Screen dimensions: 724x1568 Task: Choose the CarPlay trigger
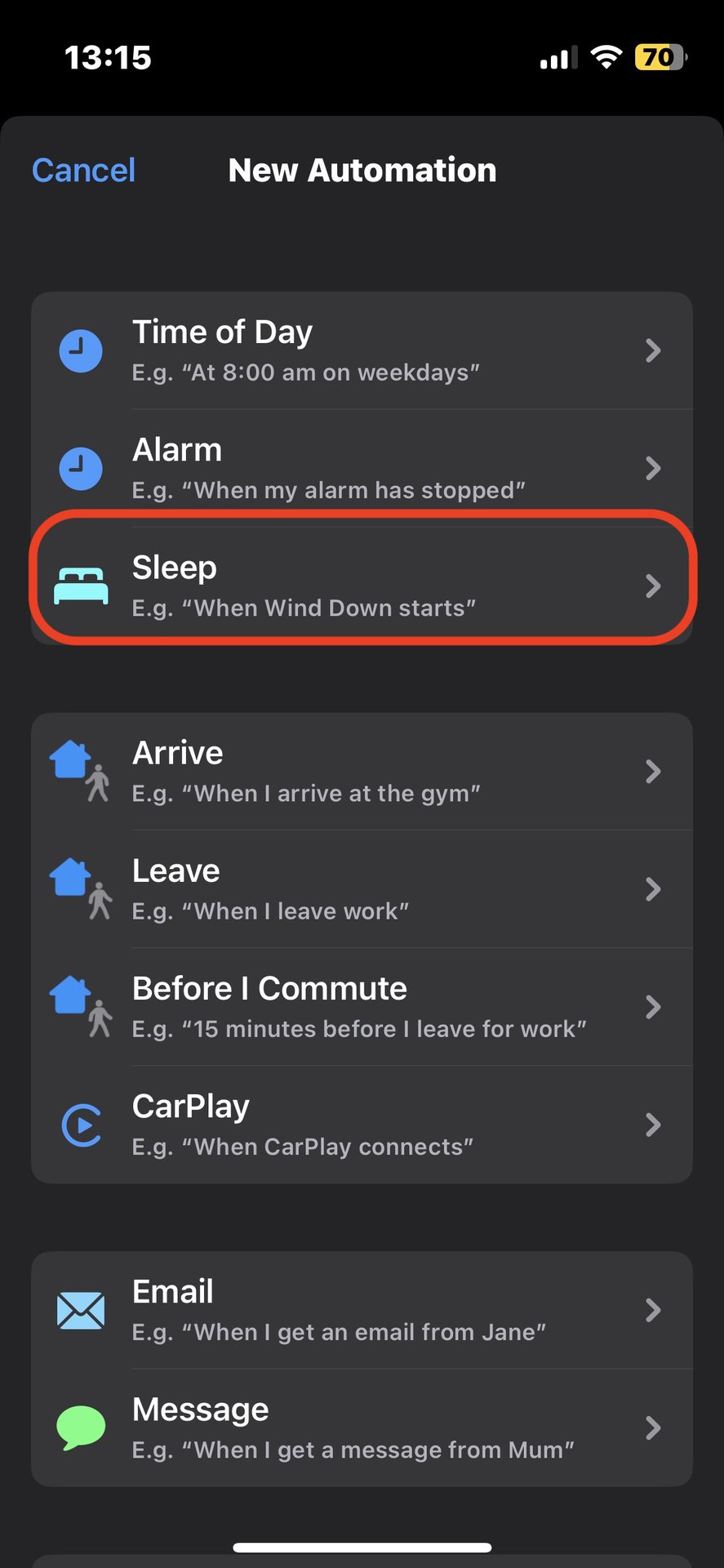362,1125
